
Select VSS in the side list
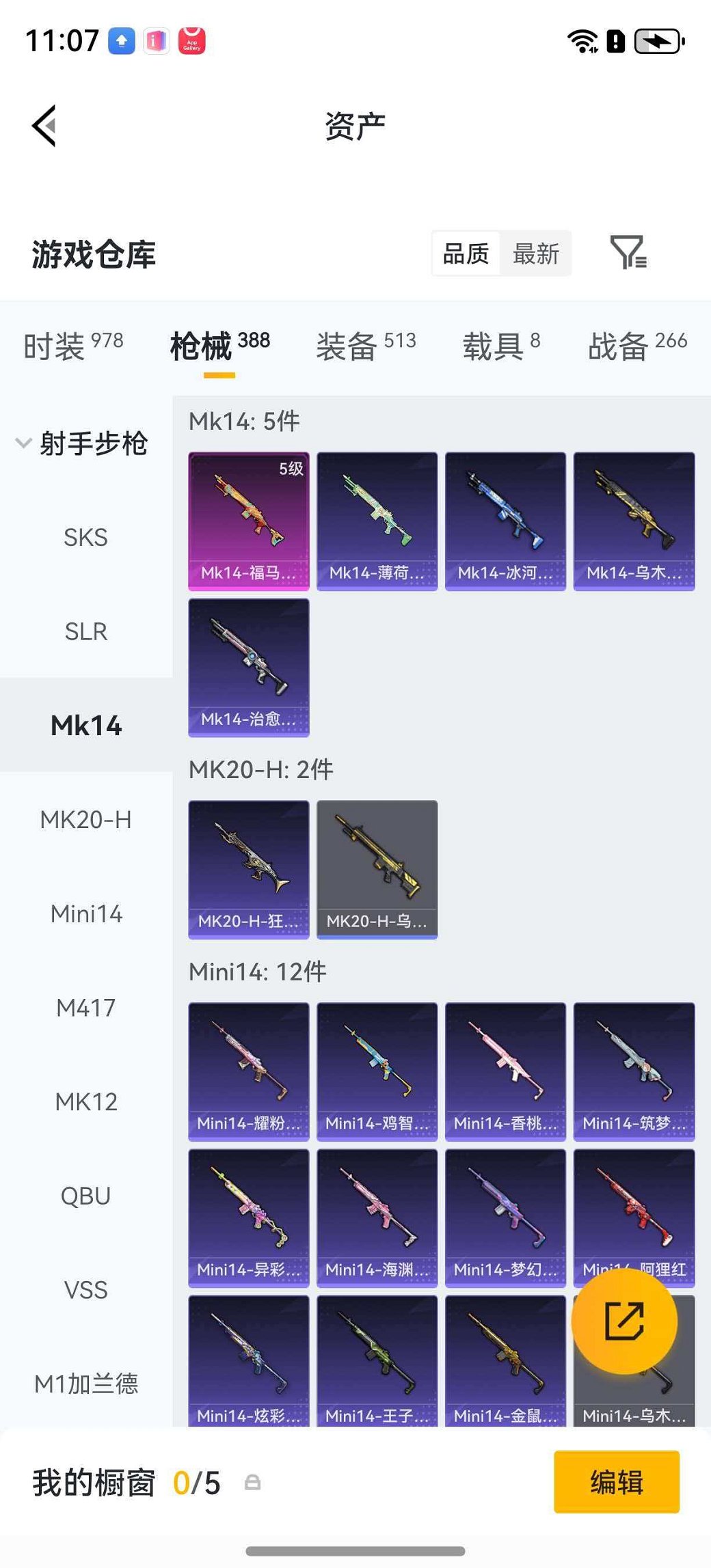[x=85, y=1290]
